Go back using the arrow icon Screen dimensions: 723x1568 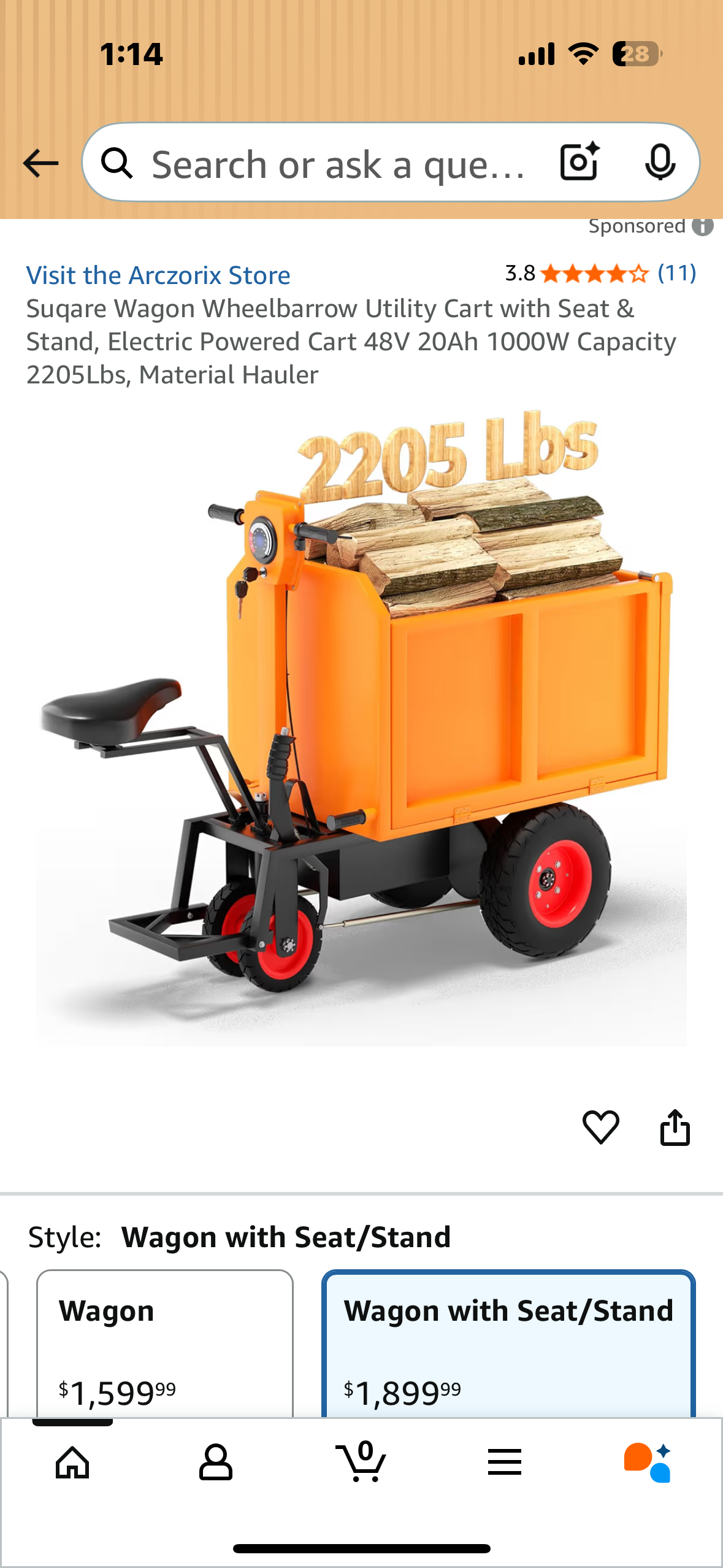click(39, 163)
